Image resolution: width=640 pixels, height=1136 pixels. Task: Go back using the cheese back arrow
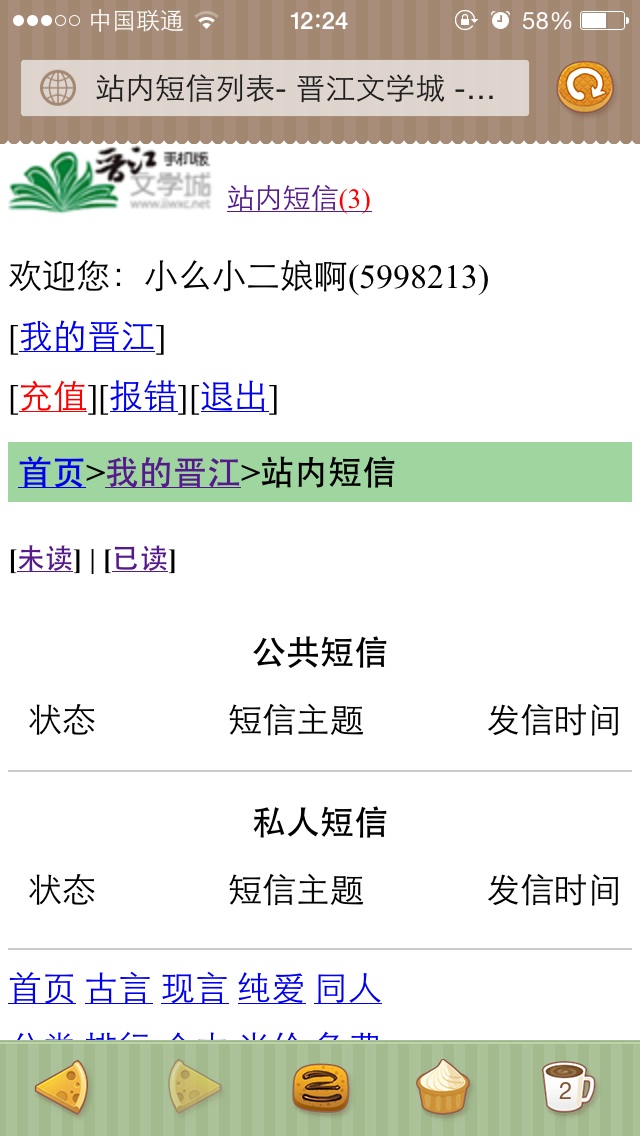pyautogui.click(x=62, y=1087)
